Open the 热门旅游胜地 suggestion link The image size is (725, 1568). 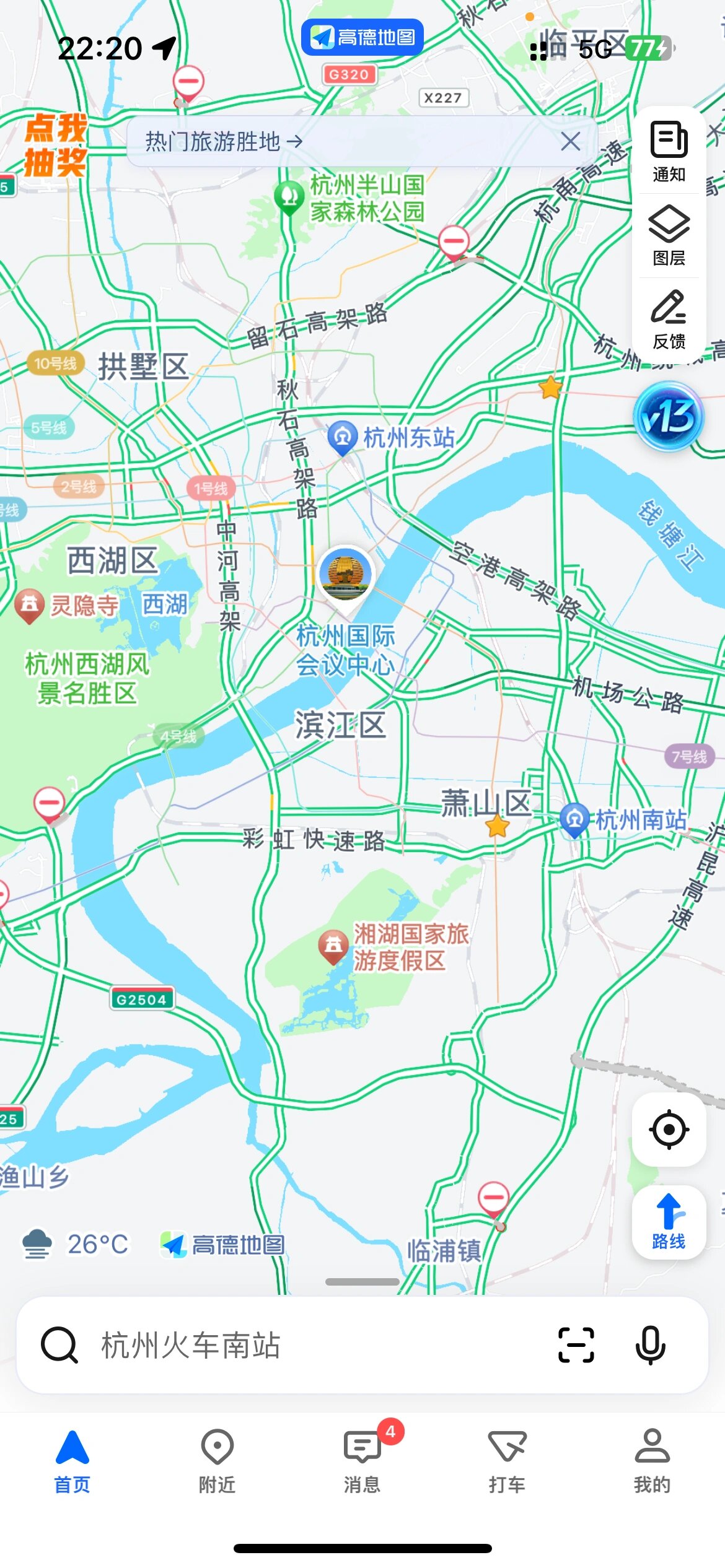coord(224,142)
